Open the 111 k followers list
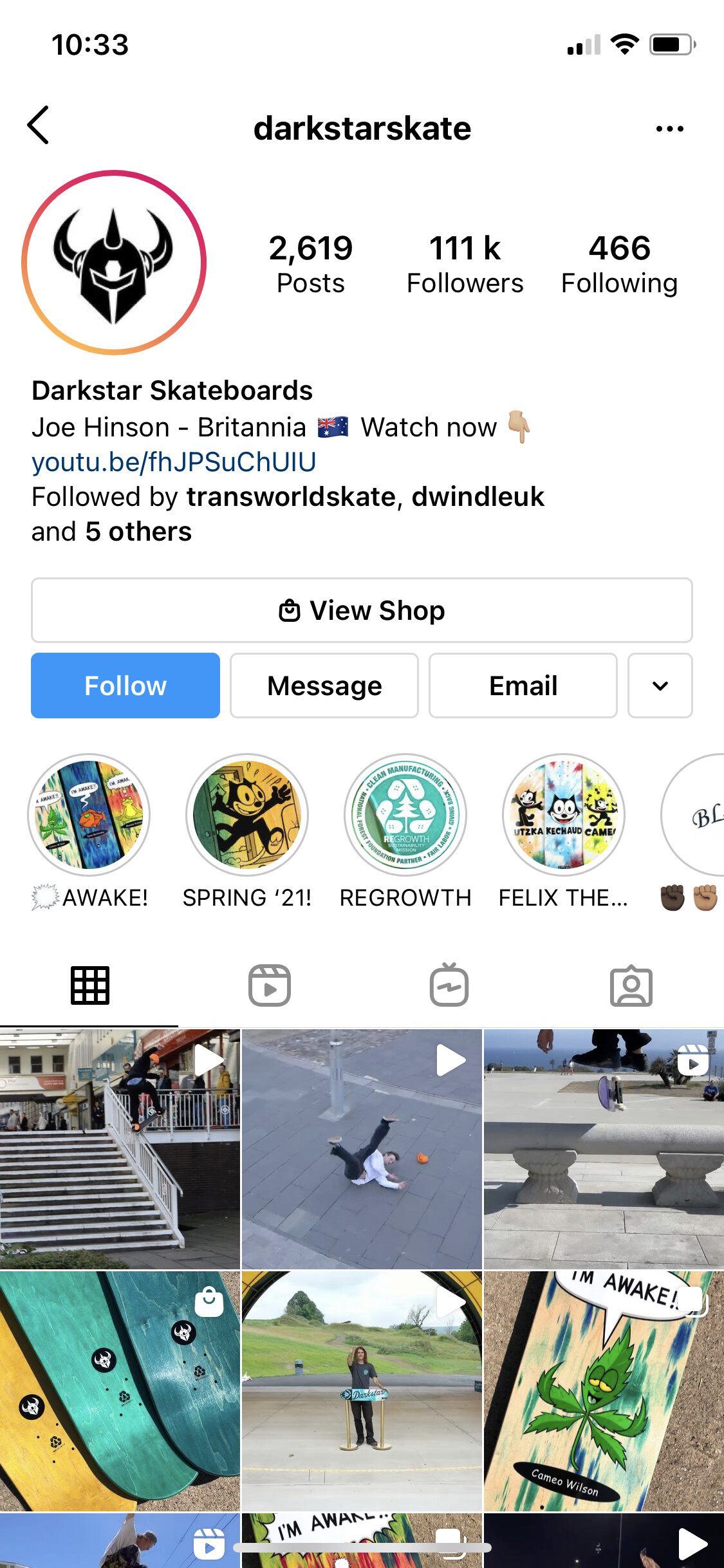 tap(465, 264)
